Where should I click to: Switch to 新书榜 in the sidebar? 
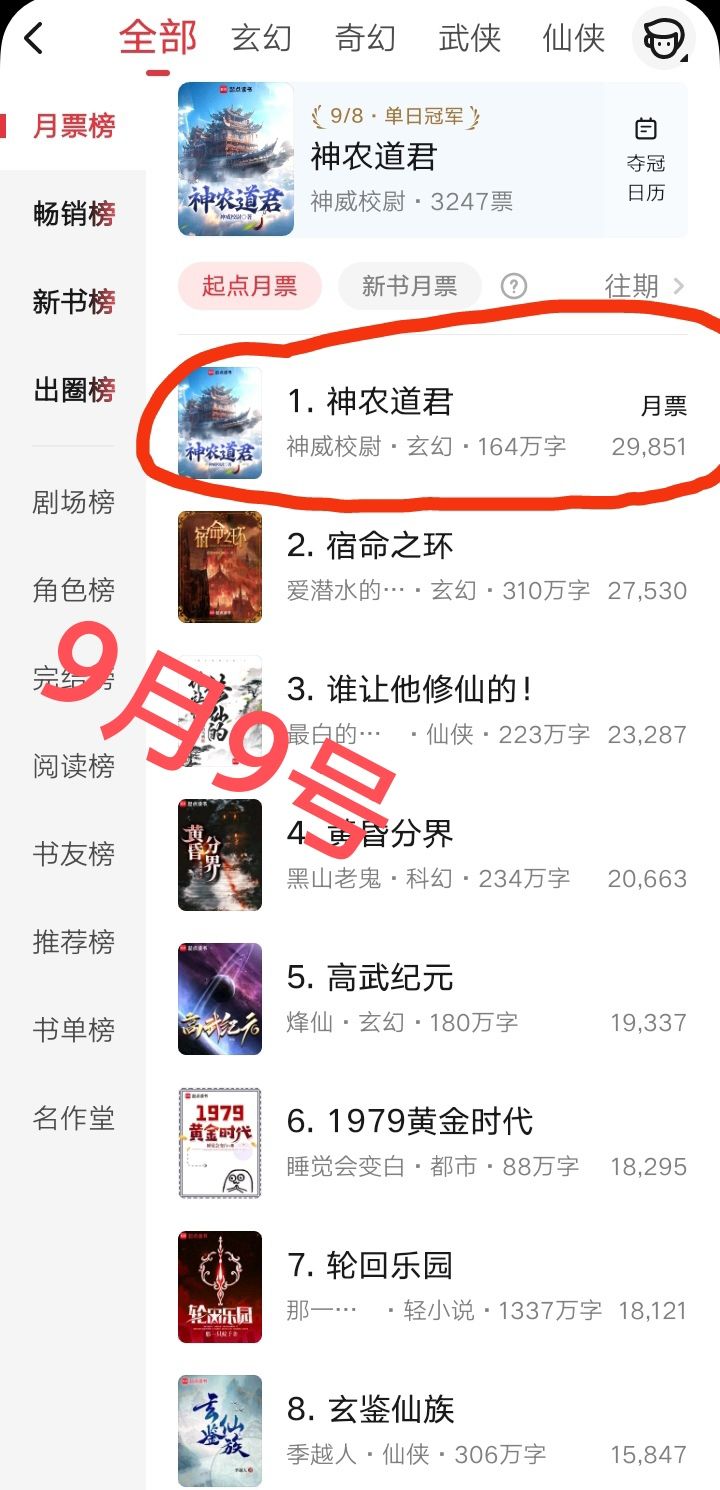pos(74,302)
